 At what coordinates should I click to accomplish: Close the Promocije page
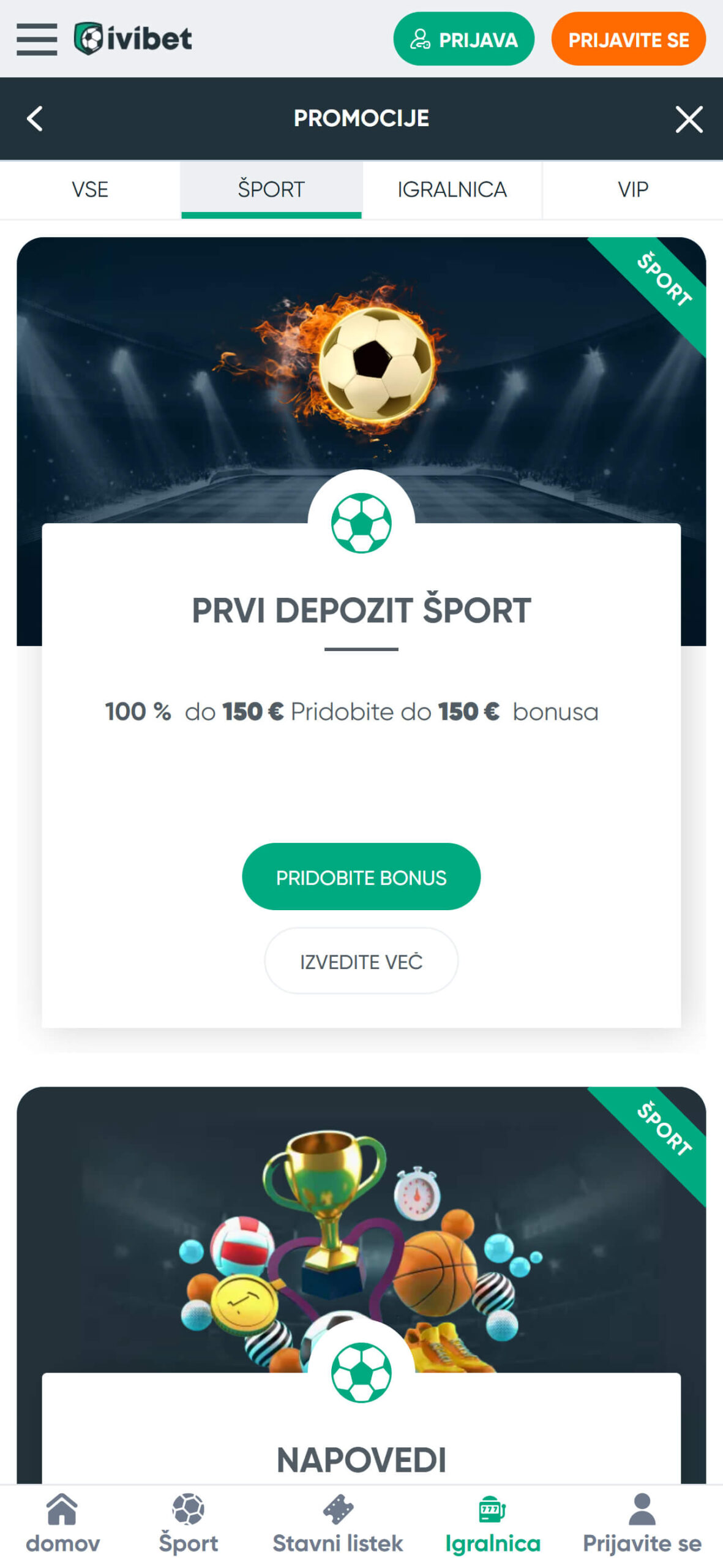click(689, 119)
